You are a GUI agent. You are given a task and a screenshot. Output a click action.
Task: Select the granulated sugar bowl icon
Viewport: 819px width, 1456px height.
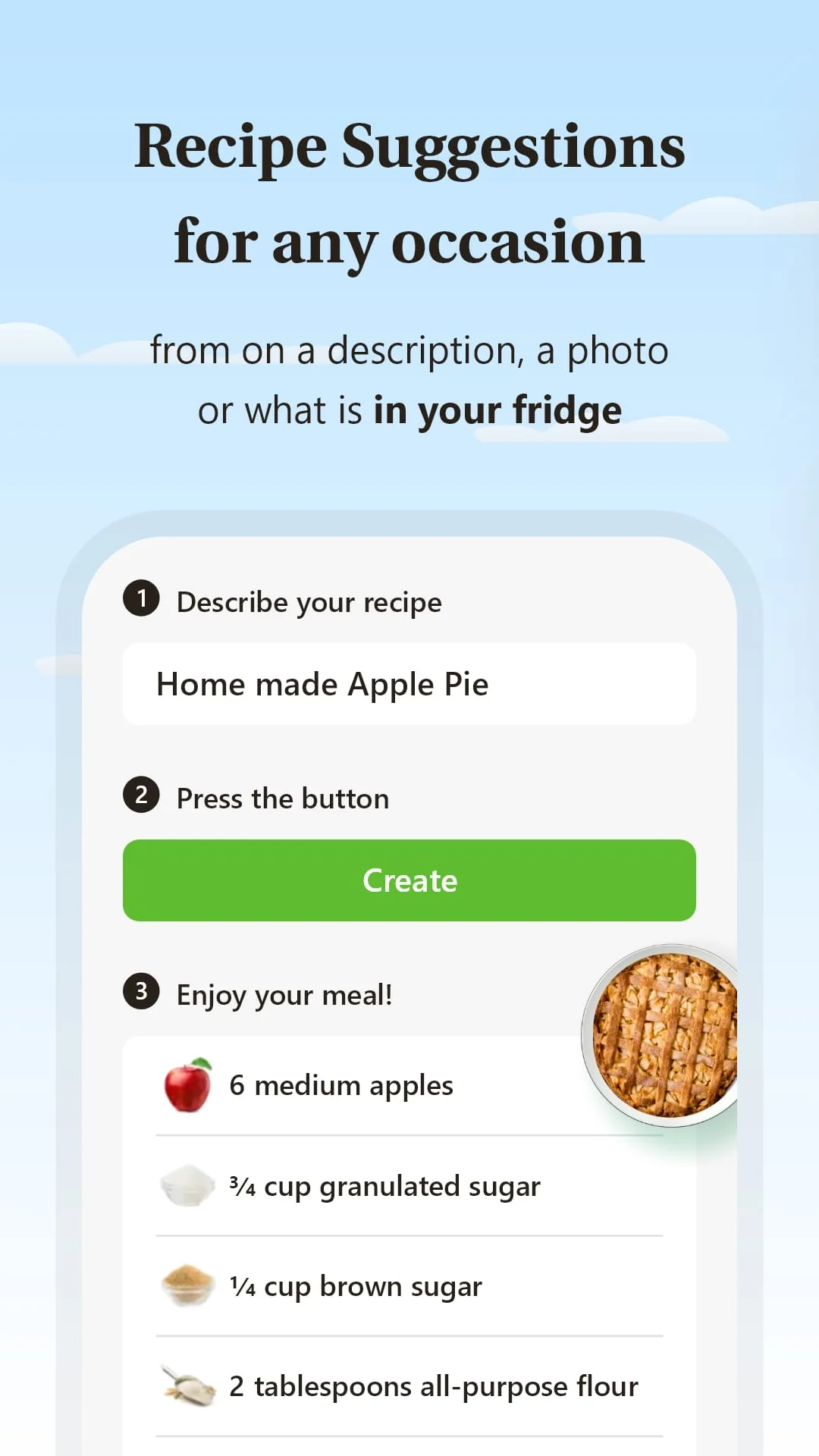pos(188,1185)
